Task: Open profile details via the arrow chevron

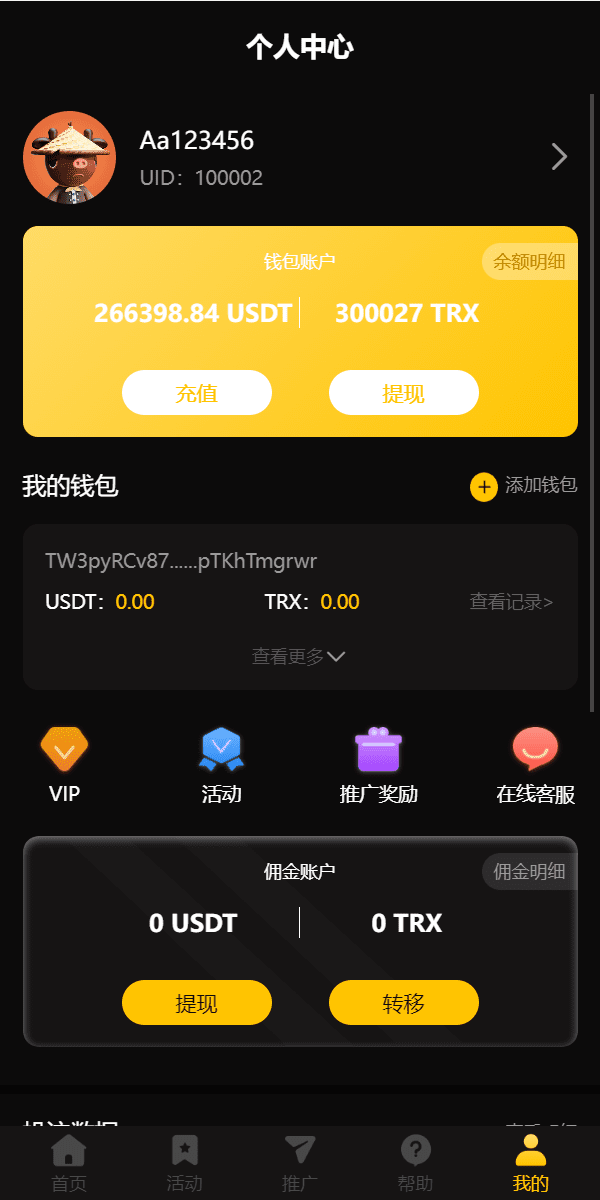Action: pos(559,157)
